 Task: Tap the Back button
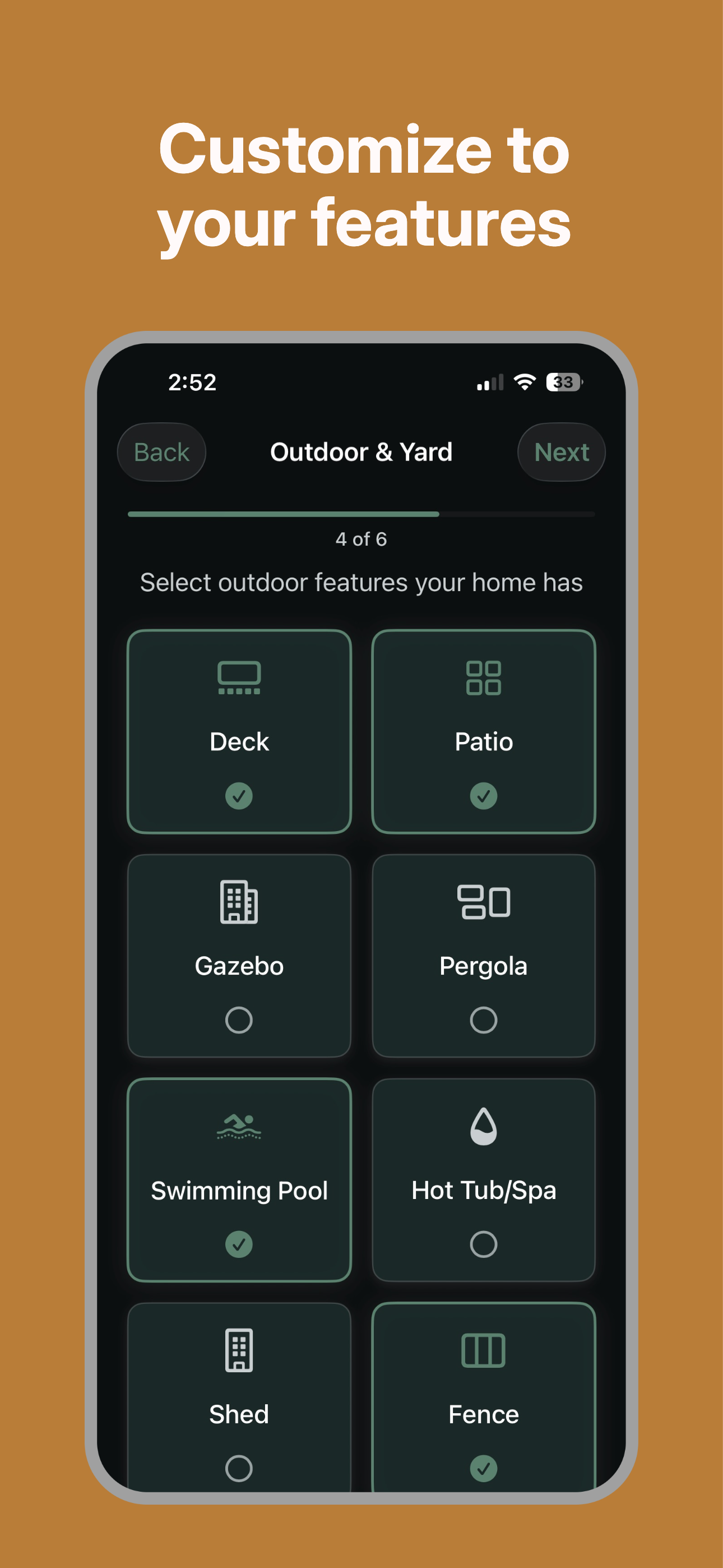[x=161, y=451]
